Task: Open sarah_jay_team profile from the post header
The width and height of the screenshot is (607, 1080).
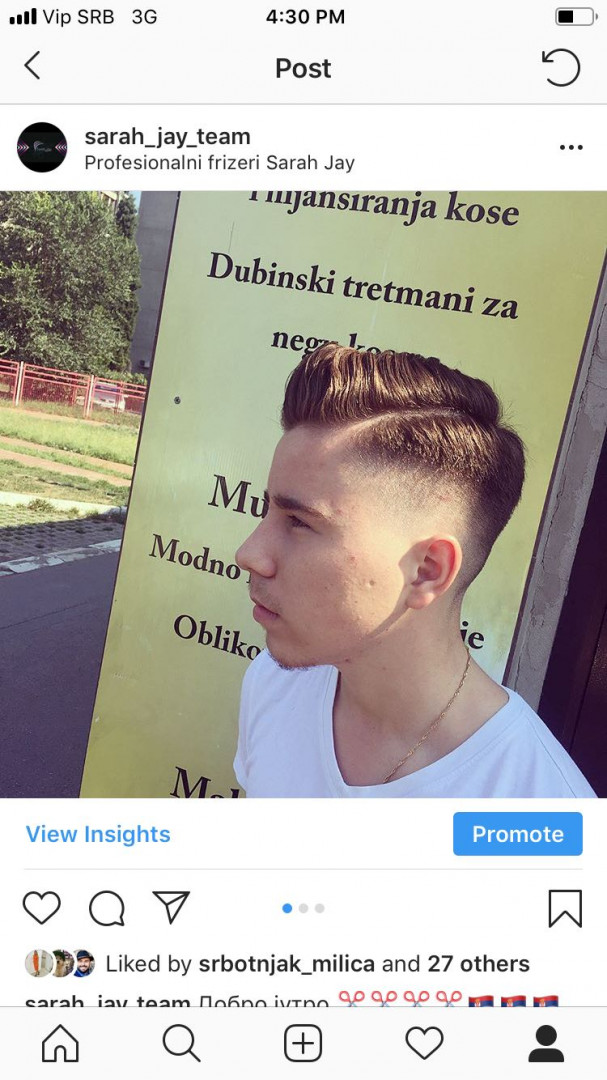Action: click(x=167, y=137)
